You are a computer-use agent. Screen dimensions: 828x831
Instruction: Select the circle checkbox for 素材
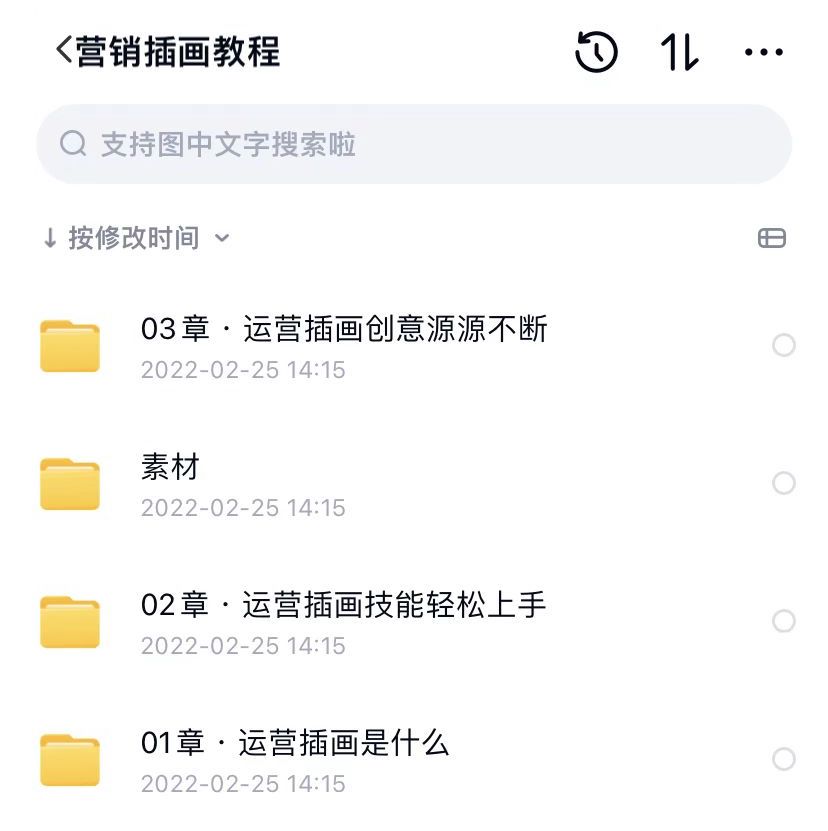click(x=783, y=482)
